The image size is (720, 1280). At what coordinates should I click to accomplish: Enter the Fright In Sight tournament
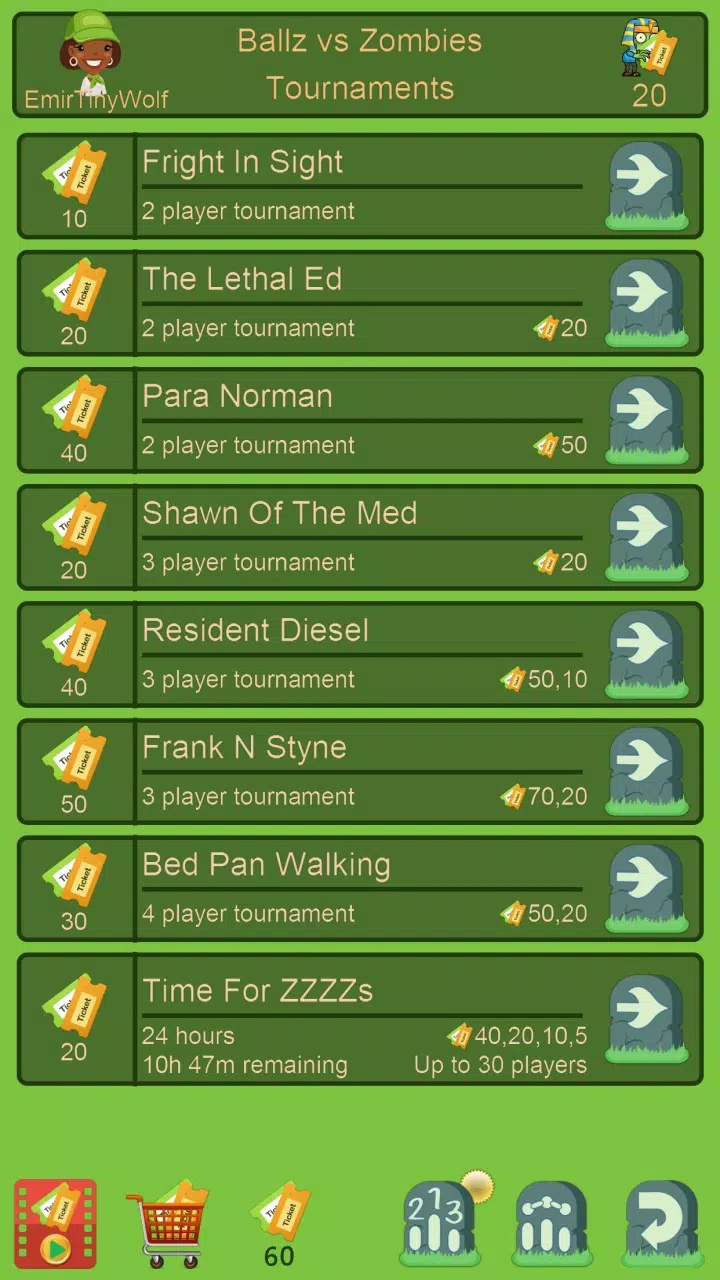pyautogui.click(x=647, y=185)
